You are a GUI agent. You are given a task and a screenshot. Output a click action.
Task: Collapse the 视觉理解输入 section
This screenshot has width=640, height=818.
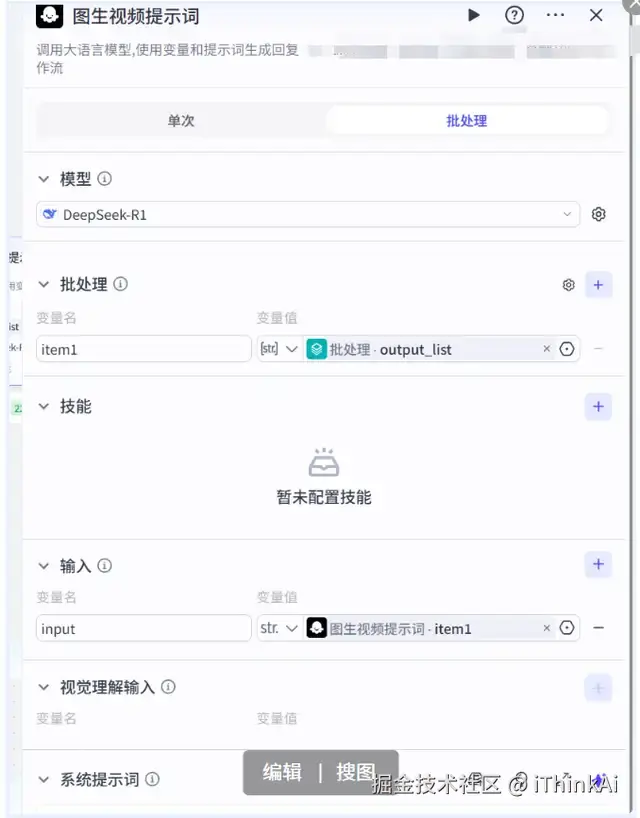[x=44, y=687]
